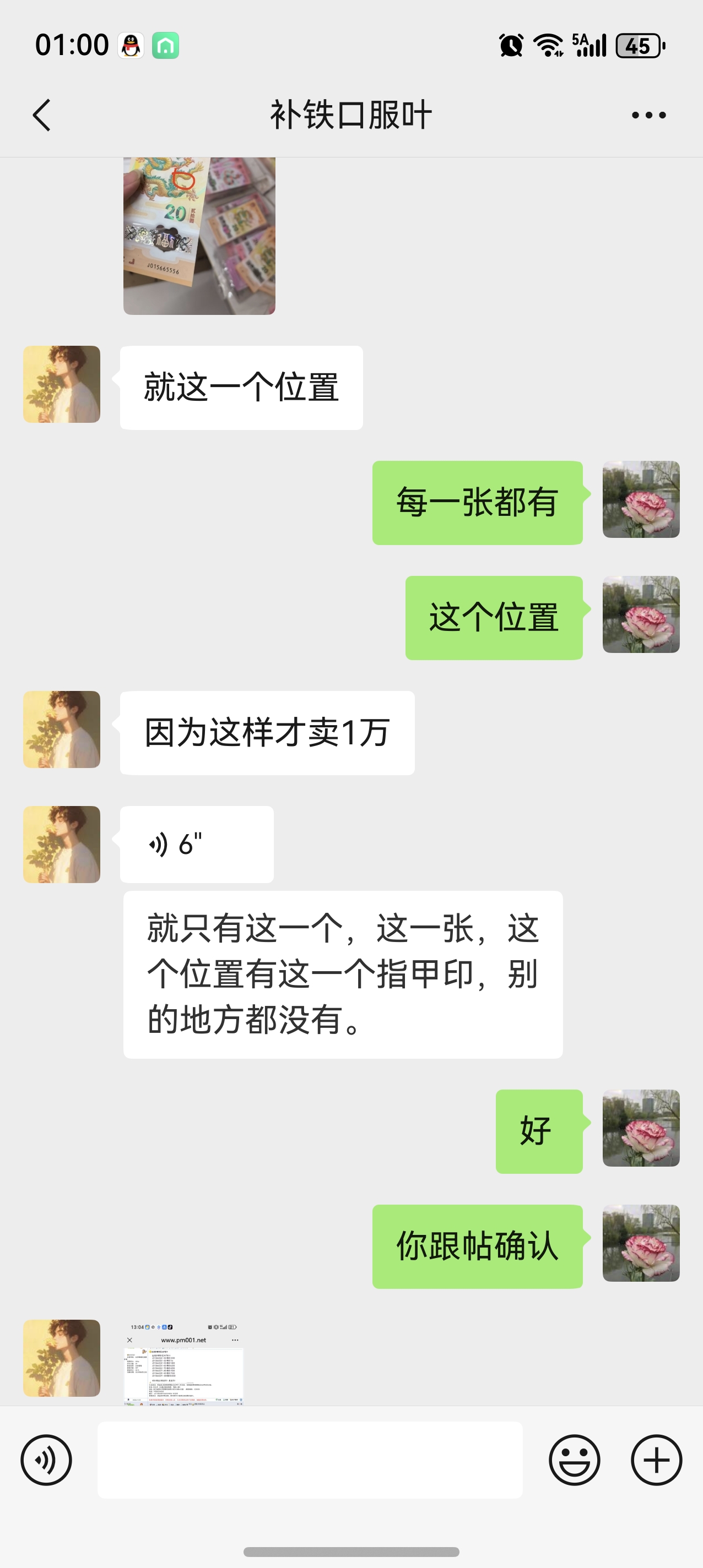Open the emoji sticker panel
Viewport: 703px width, 1568px height.
pos(574,1460)
